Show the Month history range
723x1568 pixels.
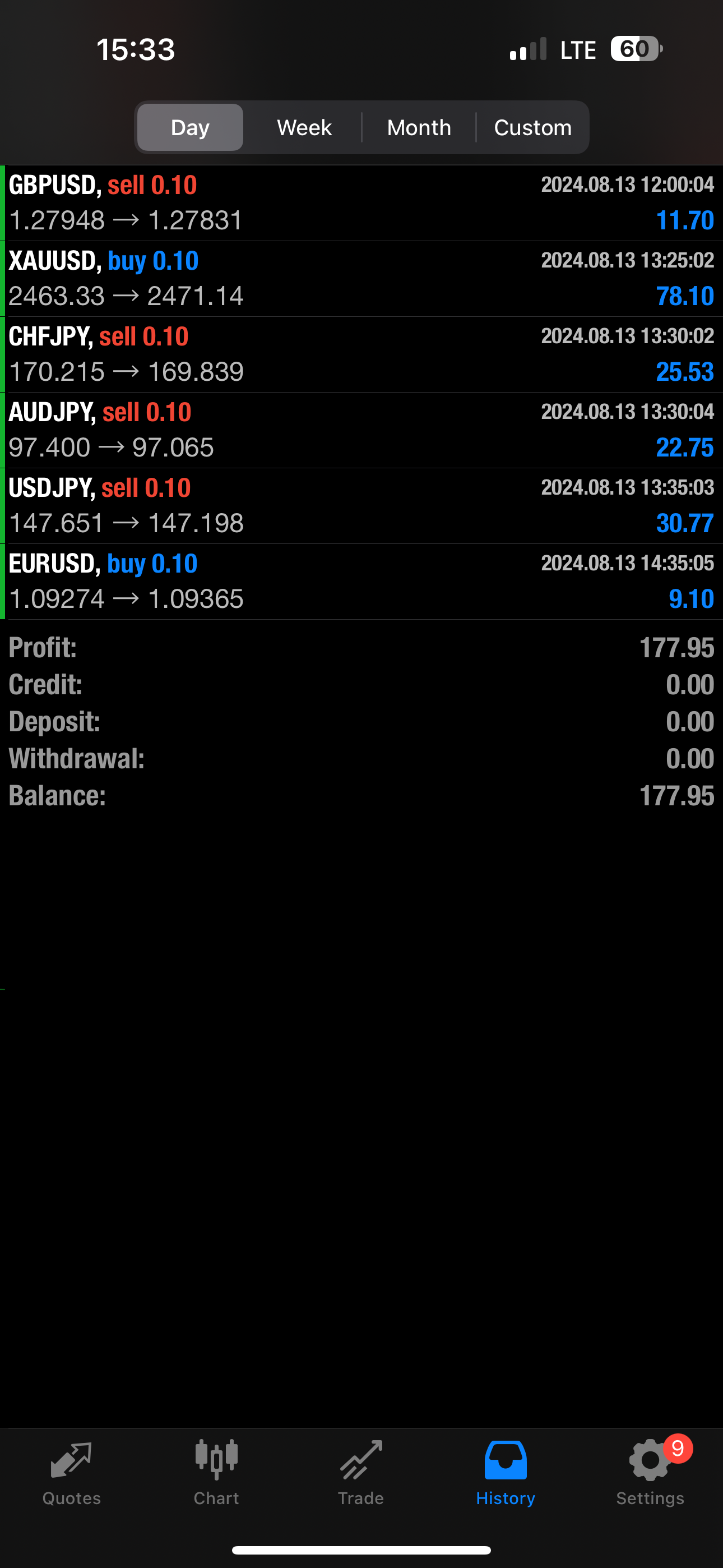pyautogui.click(x=419, y=127)
